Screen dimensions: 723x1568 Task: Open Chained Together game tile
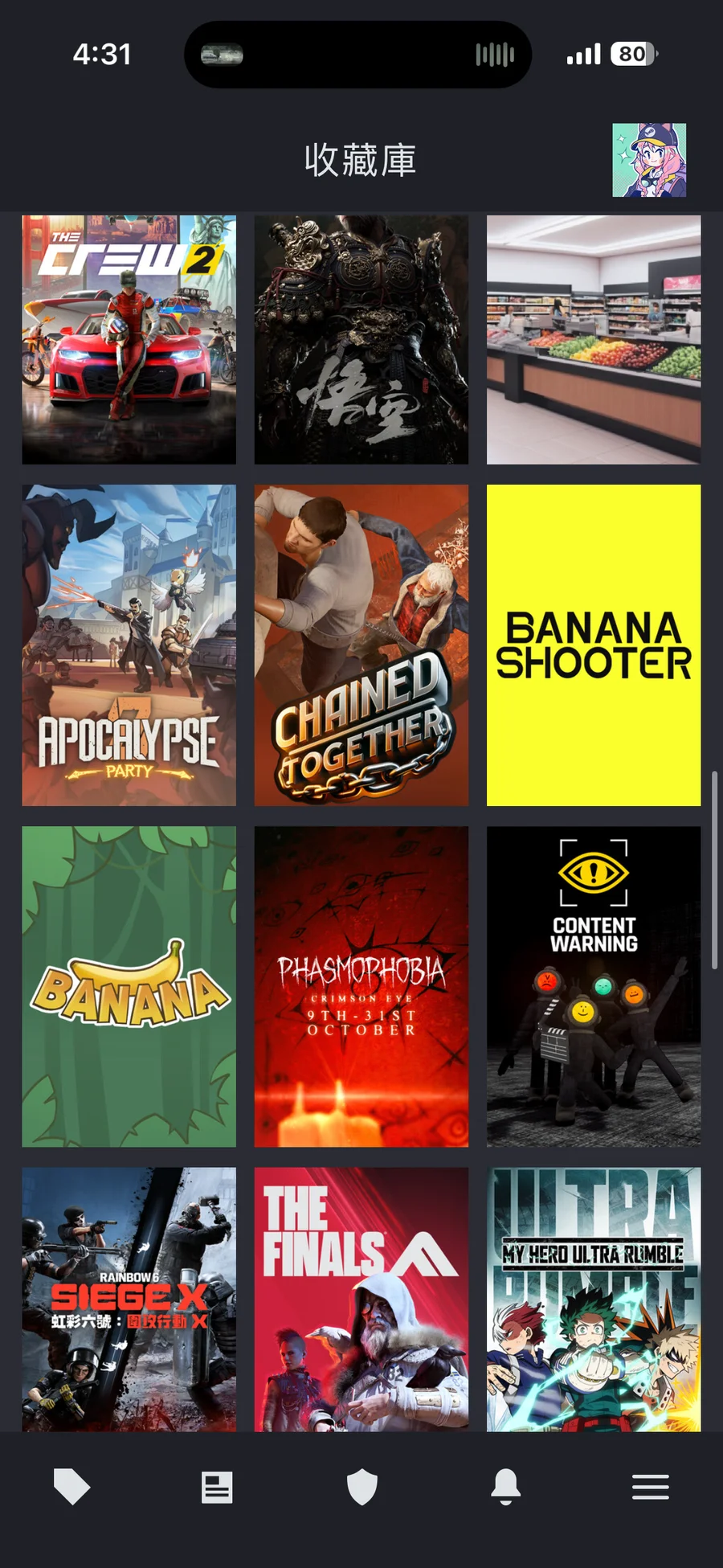361,645
